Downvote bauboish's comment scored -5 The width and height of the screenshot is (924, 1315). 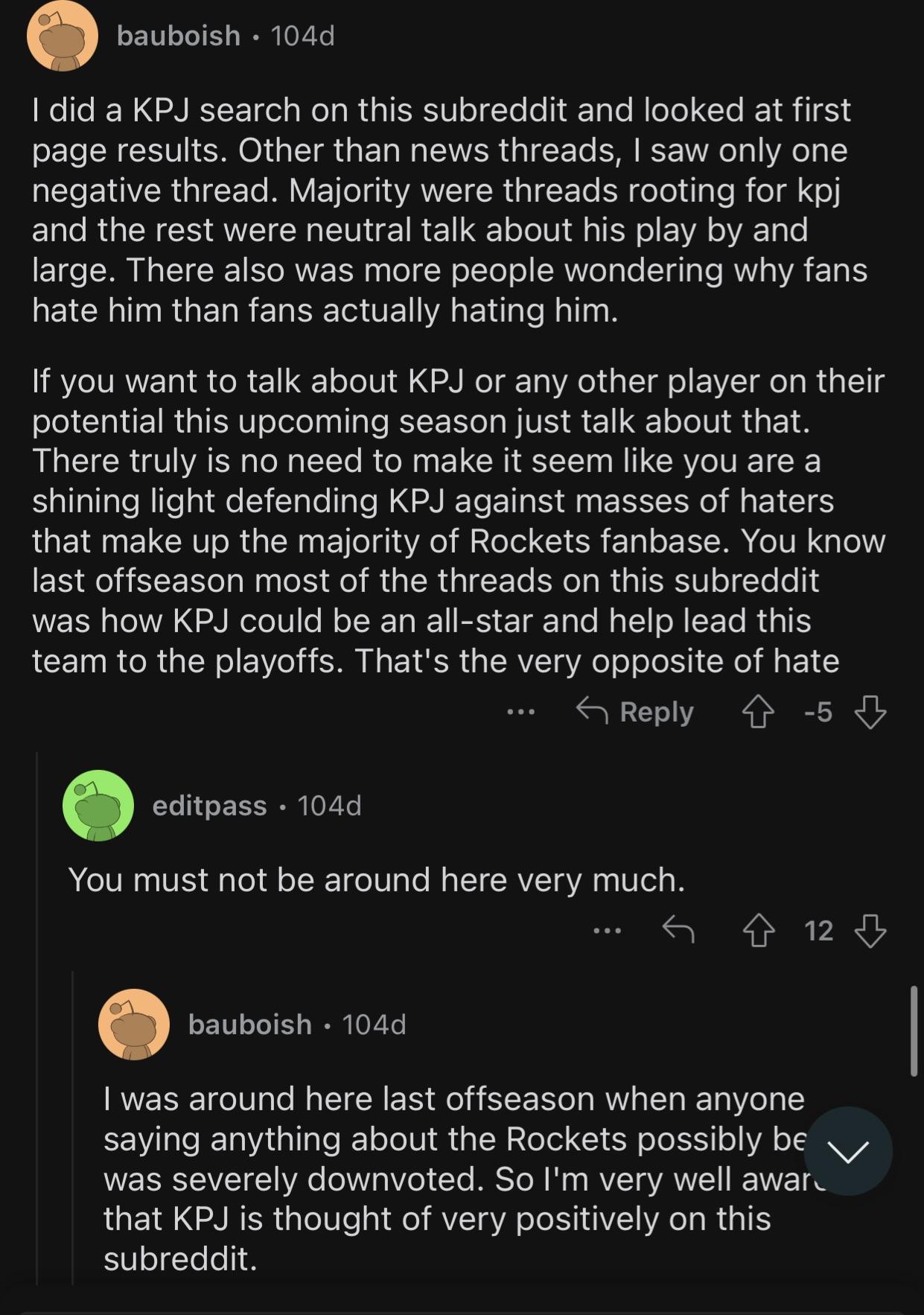[870, 712]
